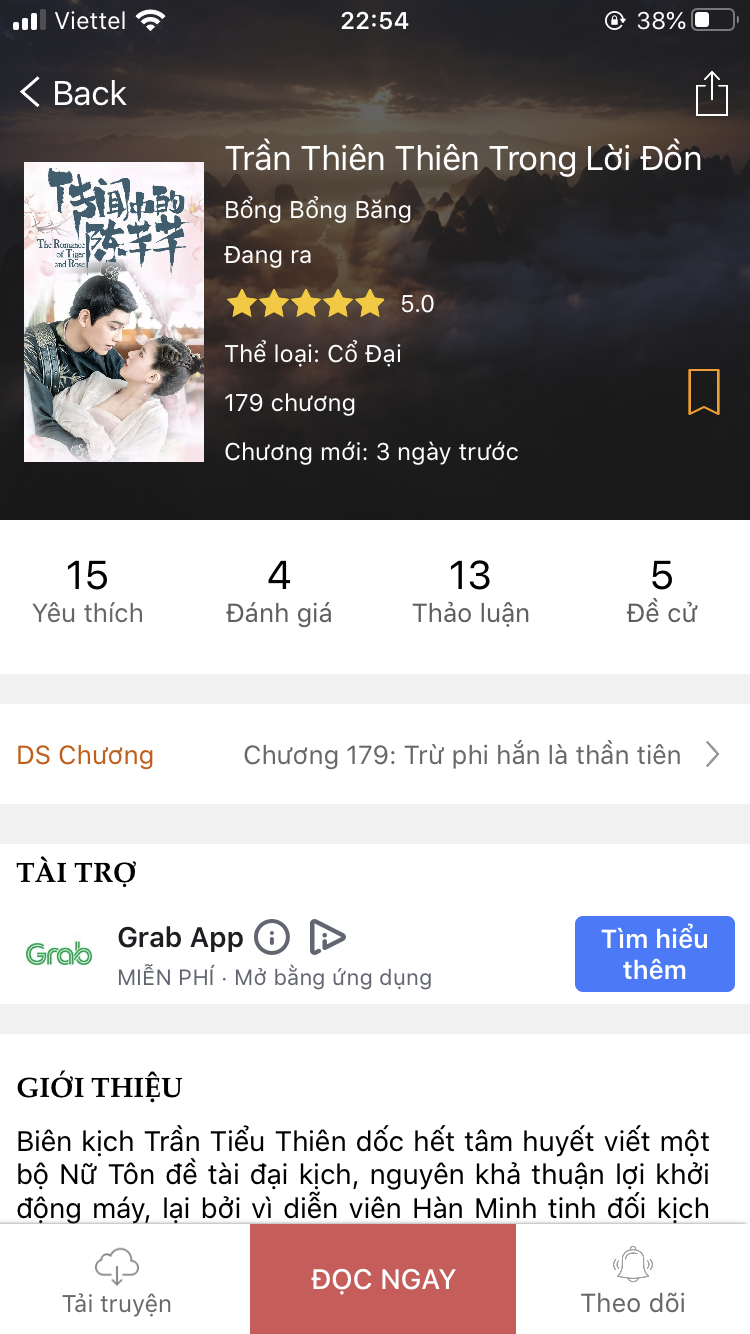Share this story
750x1334 pixels.
711,94
